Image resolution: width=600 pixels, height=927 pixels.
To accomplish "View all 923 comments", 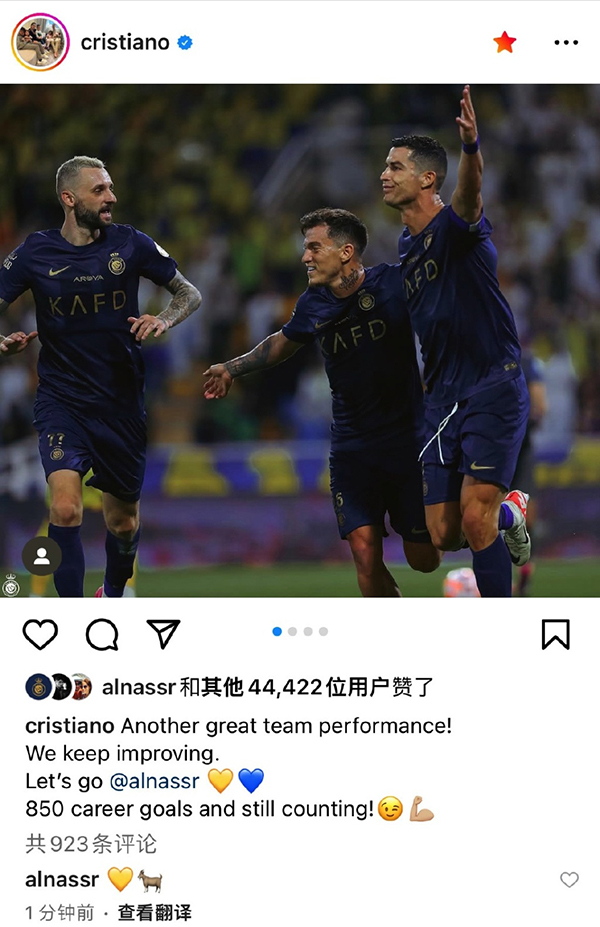I will (90, 843).
